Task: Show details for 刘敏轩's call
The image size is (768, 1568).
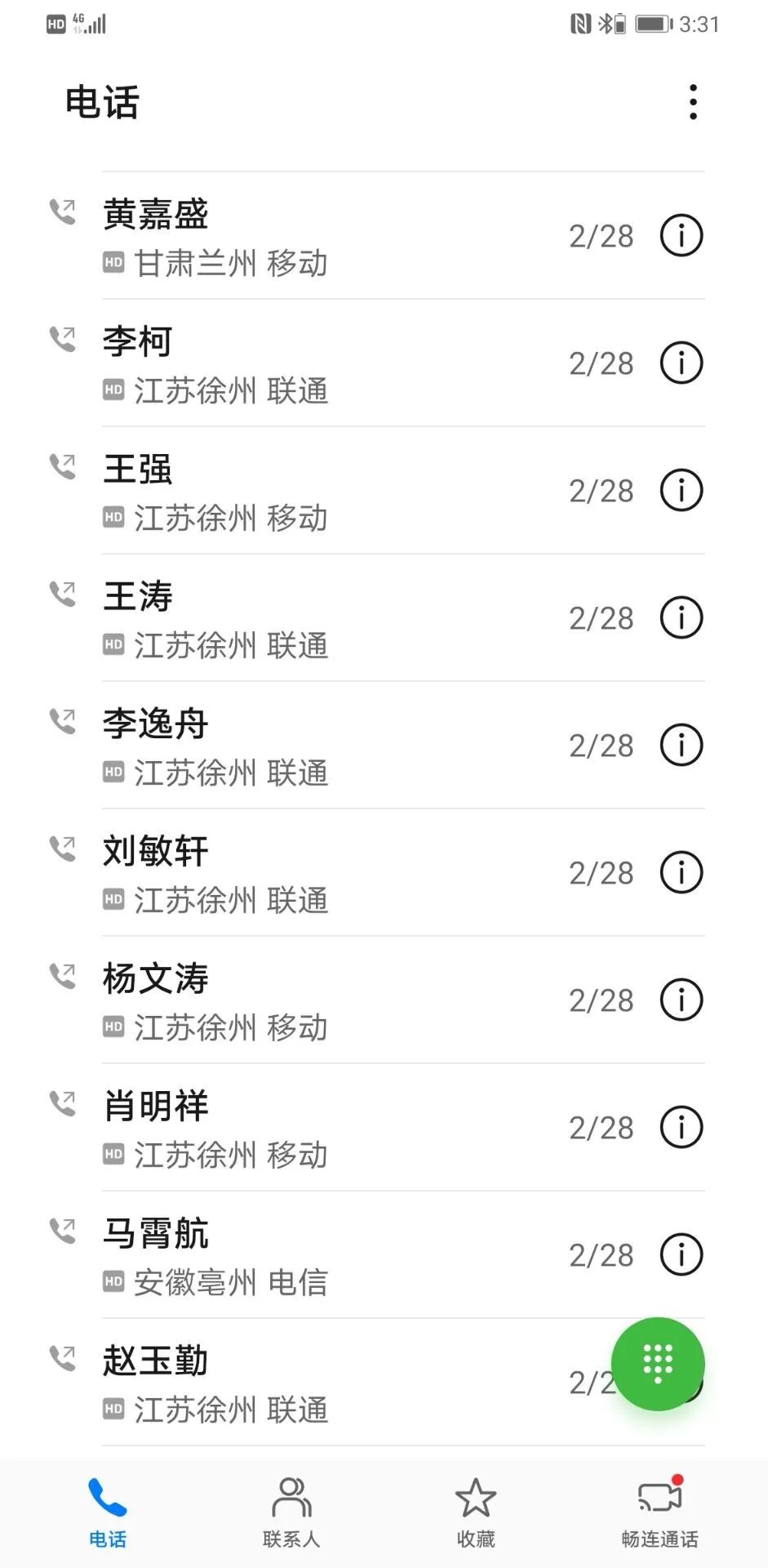Action: [x=681, y=873]
